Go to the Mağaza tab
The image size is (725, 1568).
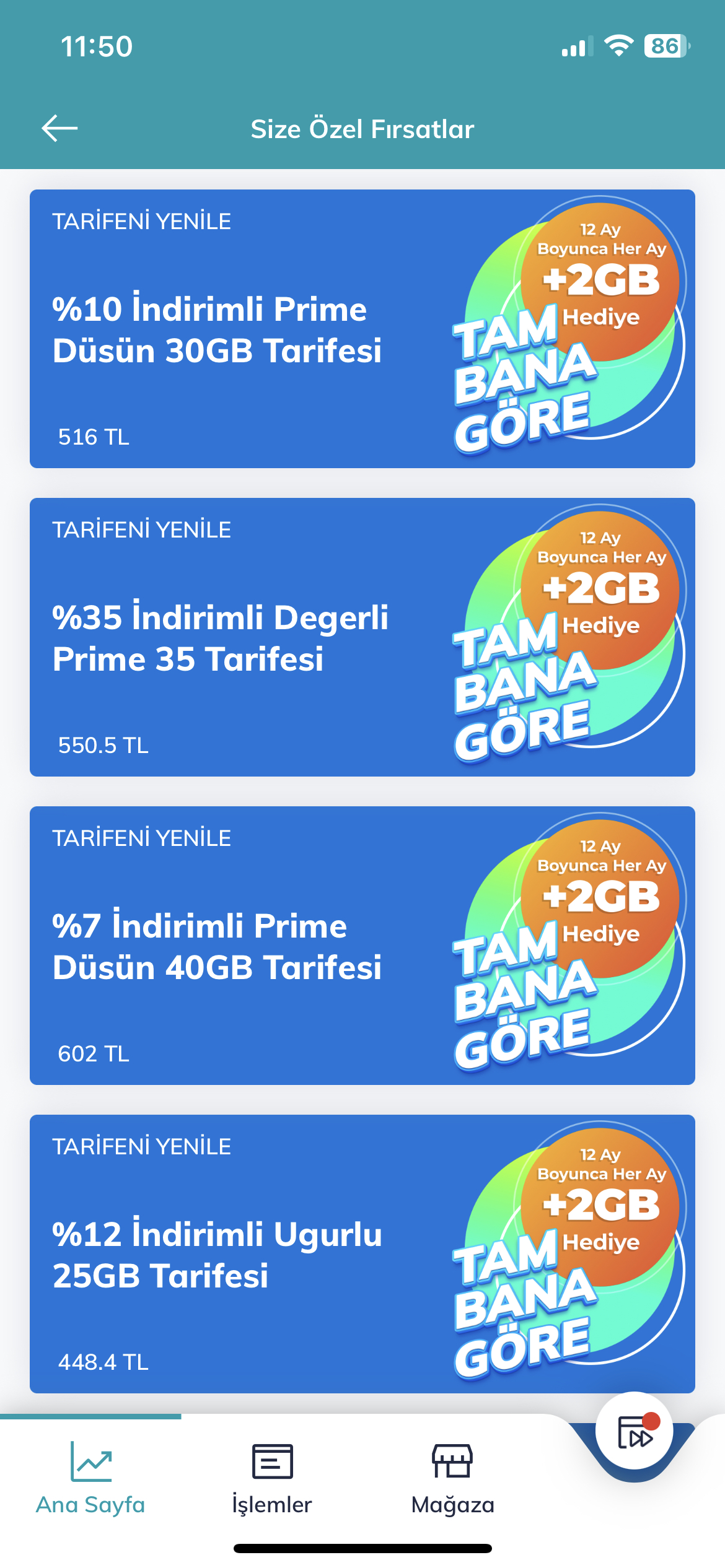click(x=453, y=1478)
